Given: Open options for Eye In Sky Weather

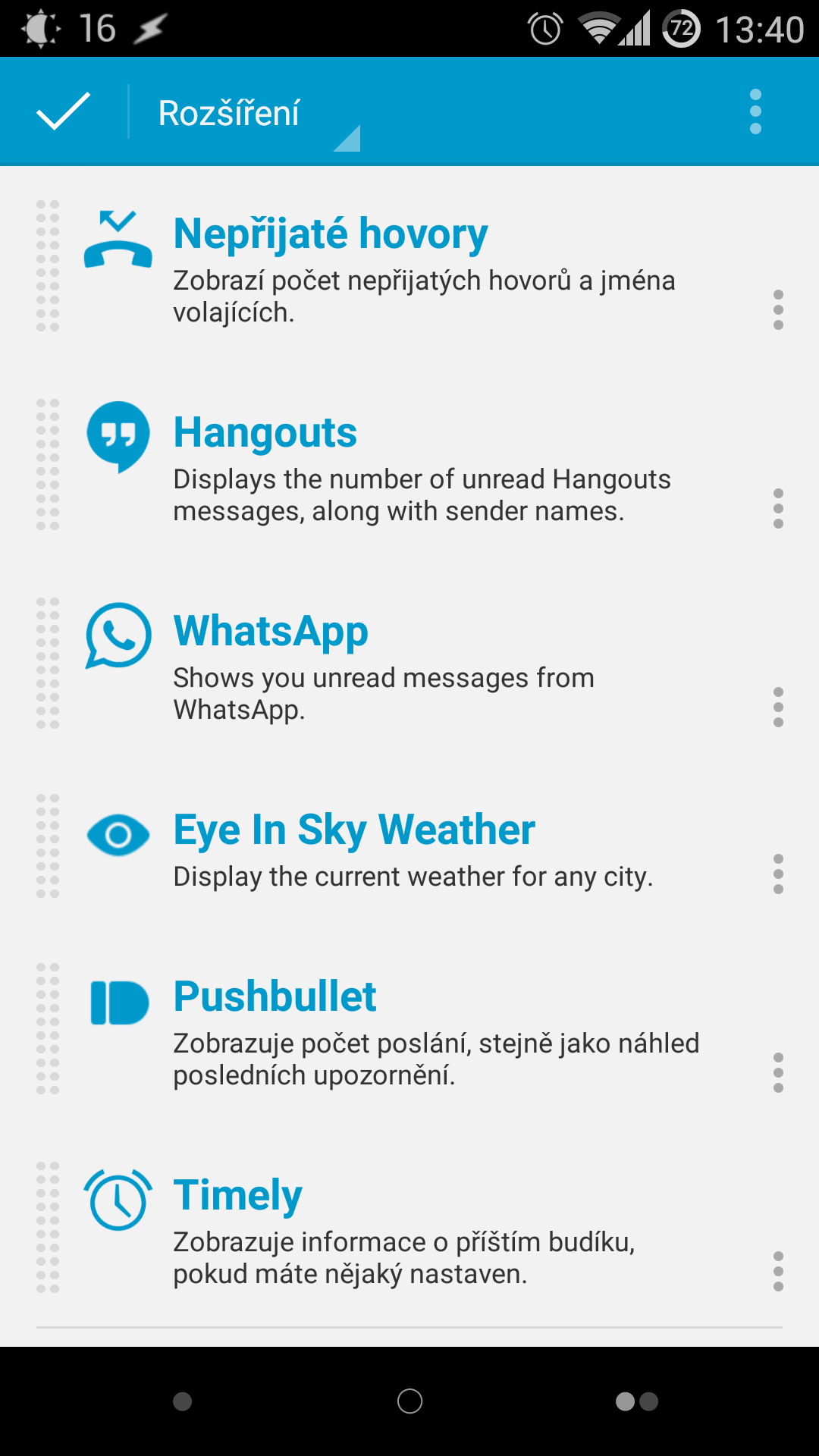Looking at the screenshot, I should point(778,874).
